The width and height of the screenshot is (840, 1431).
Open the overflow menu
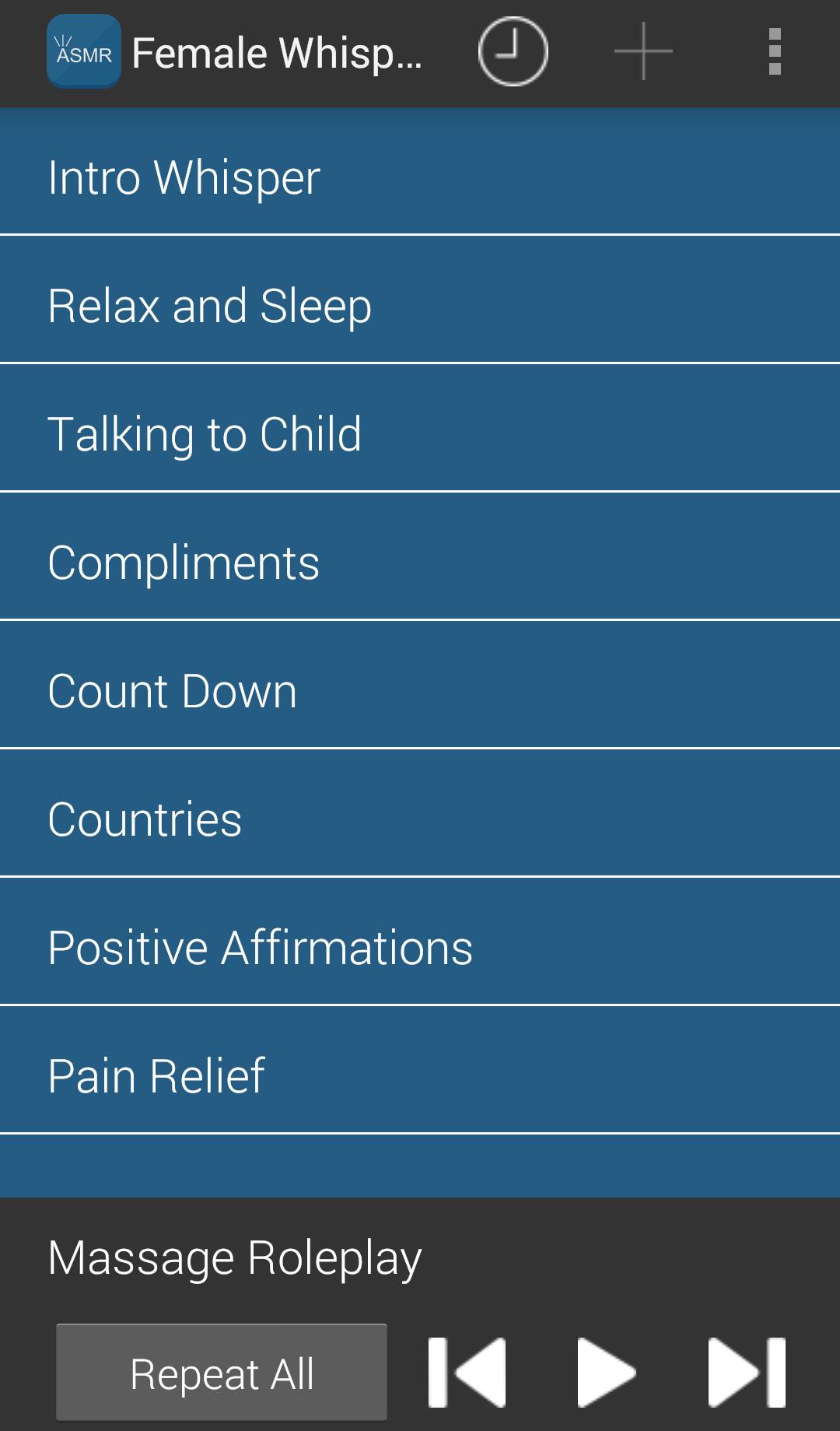[x=774, y=52]
